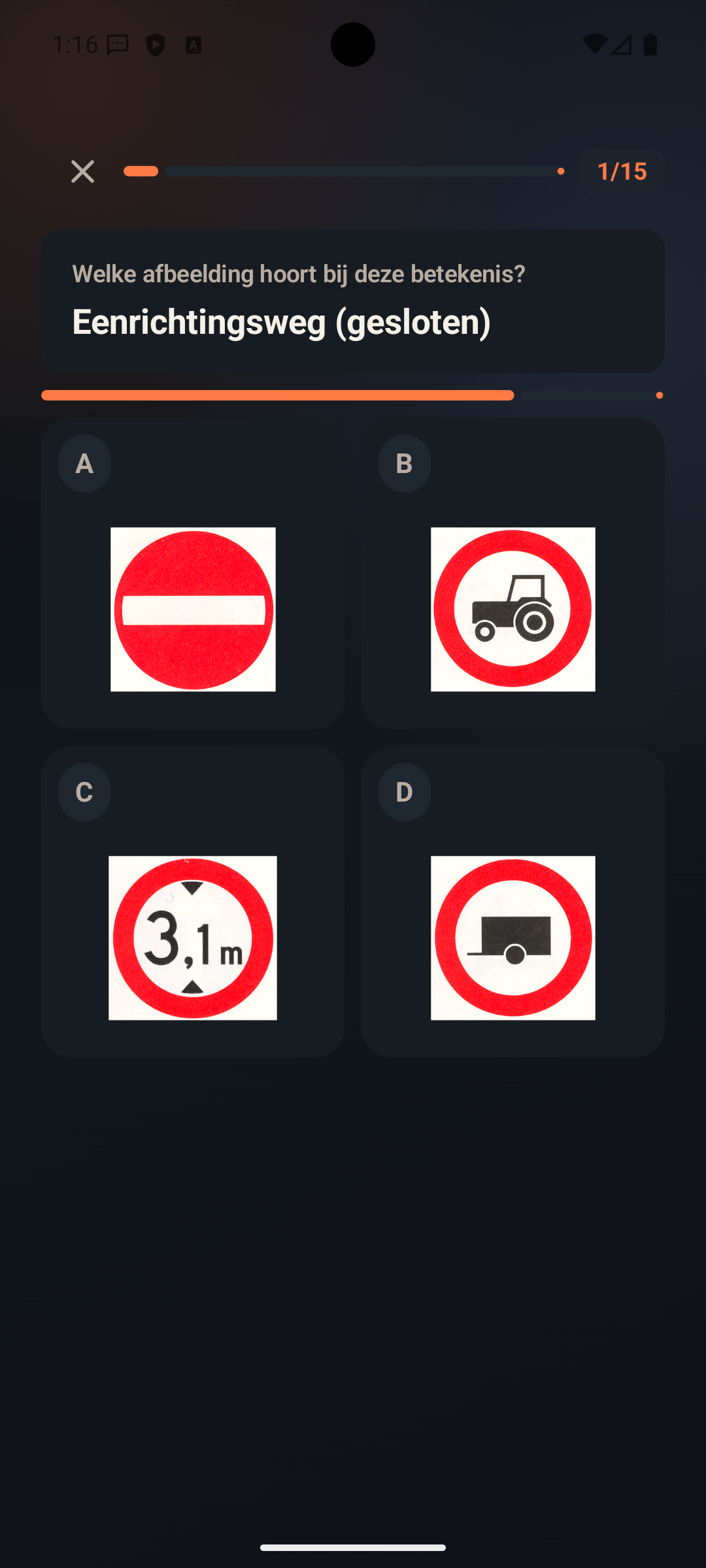Tap the letter C badge
This screenshot has width=706, height=1568.
[x=84, y=792]
